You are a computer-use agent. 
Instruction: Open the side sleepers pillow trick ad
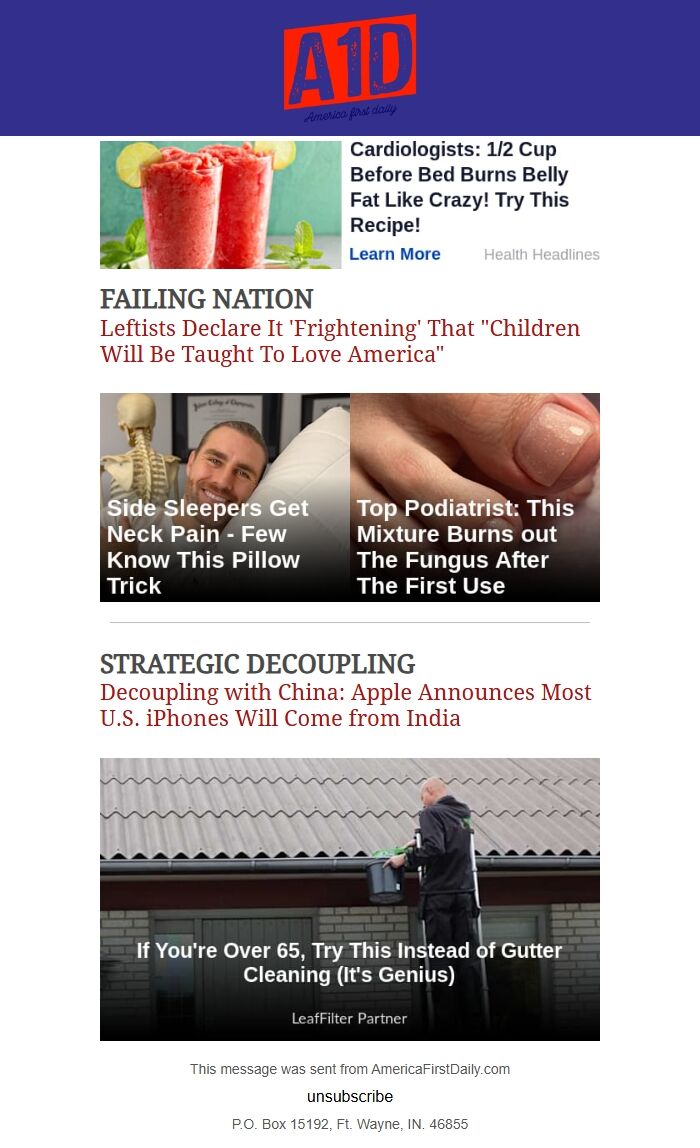pos(224,497)
